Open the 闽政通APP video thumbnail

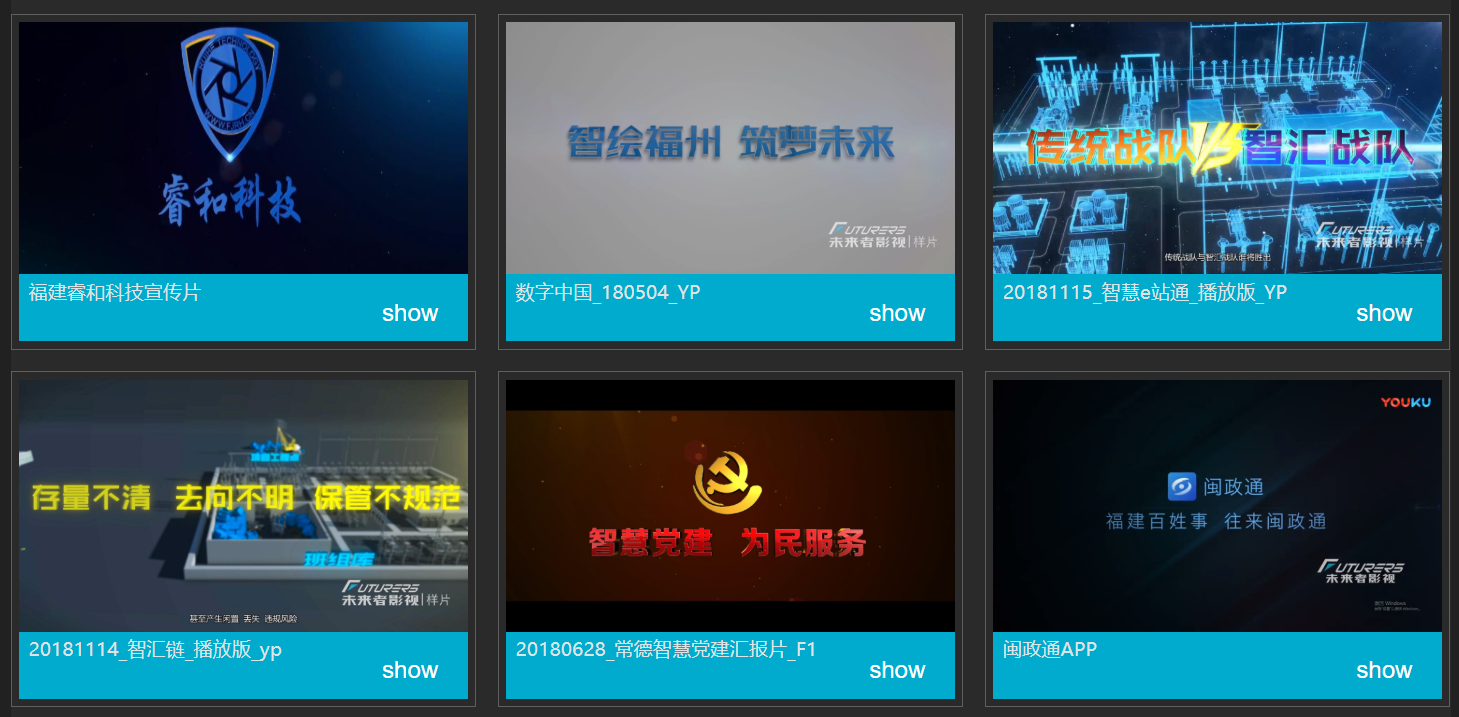tap(1217, 505)
